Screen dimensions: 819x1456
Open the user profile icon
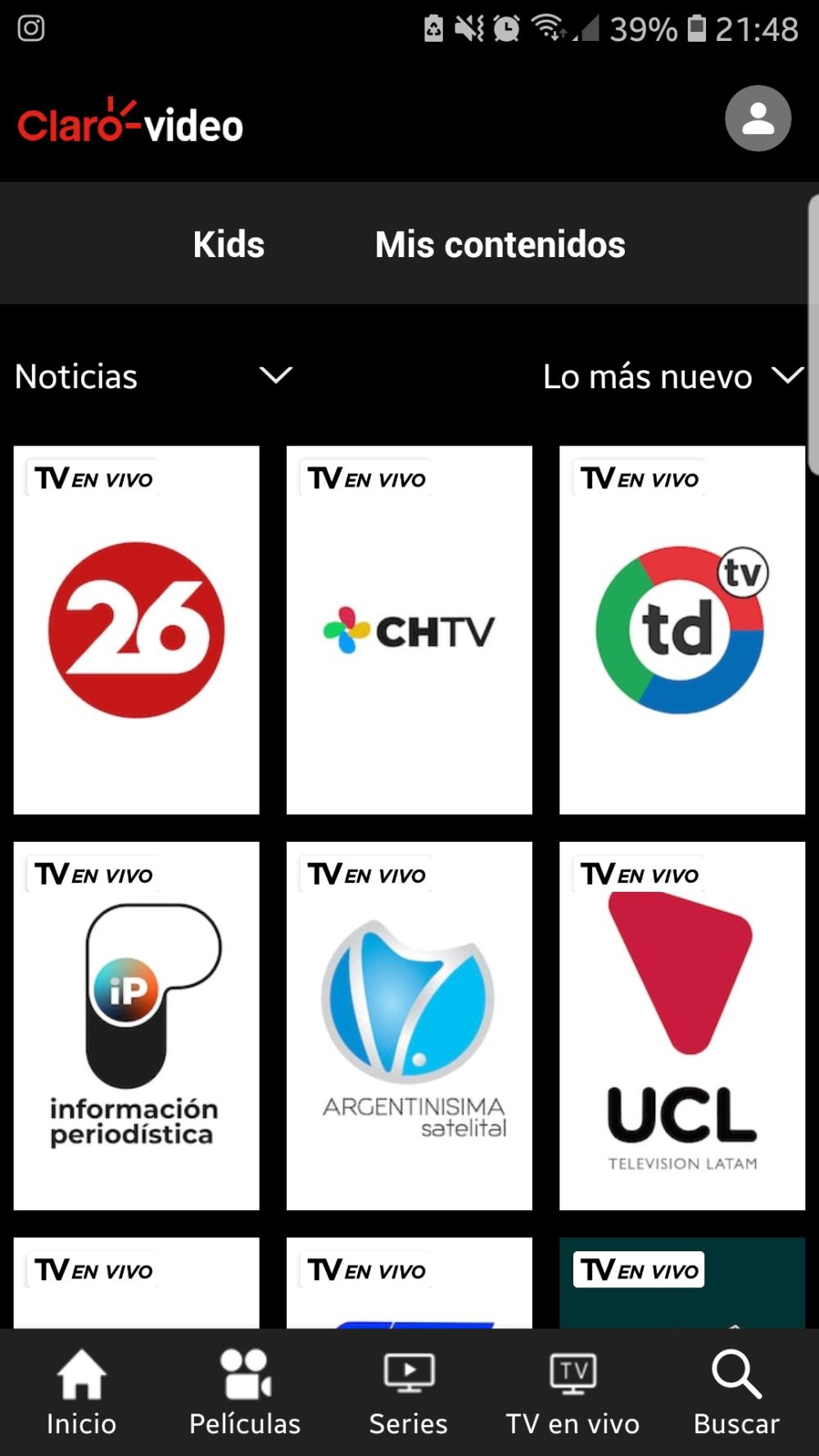758,119
